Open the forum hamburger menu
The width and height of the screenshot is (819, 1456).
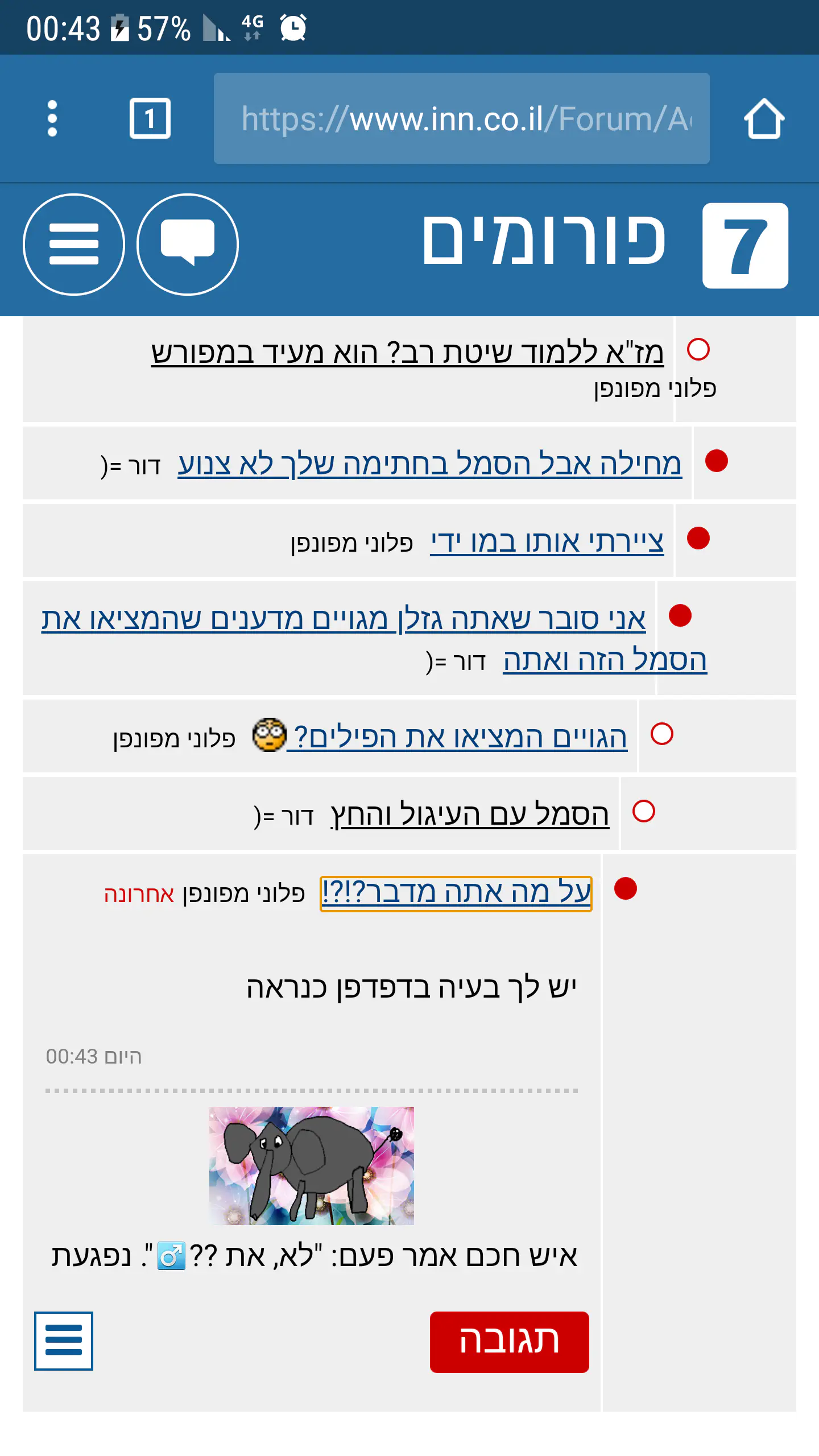[x=74, y=245]
